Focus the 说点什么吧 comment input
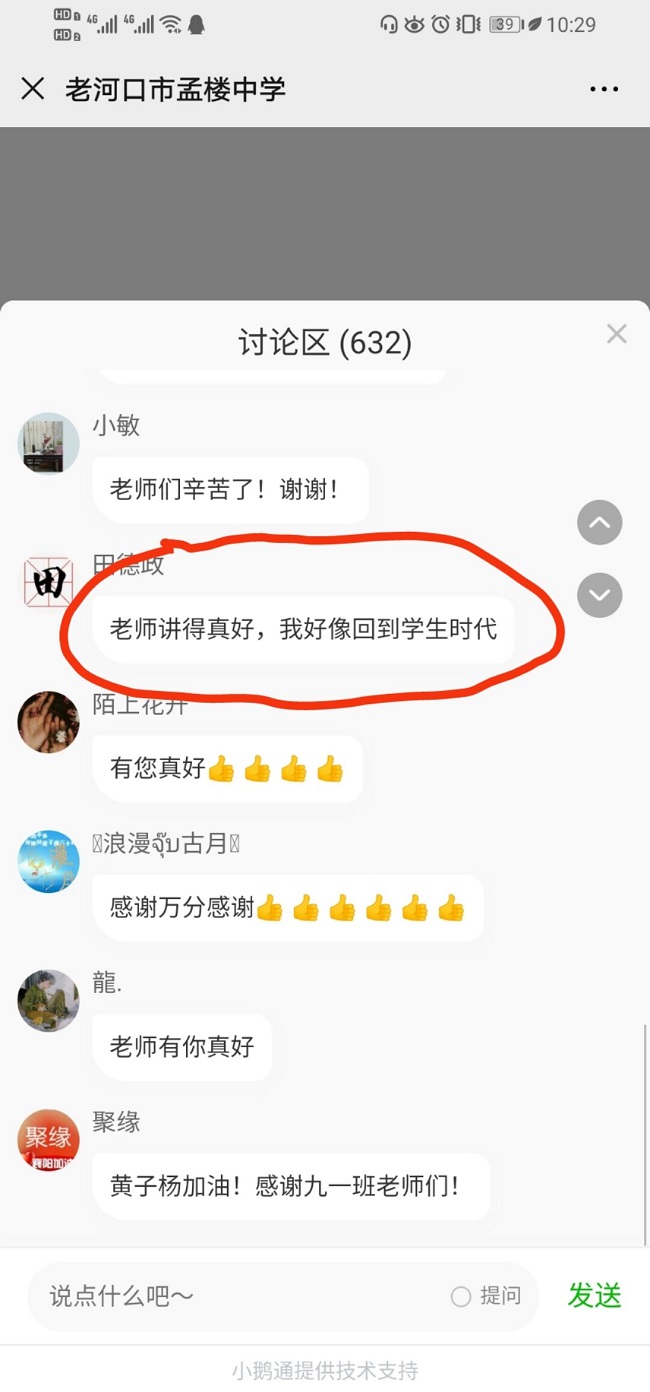The width and height of the screenshot is (650, 1392). pos(240,1296)
